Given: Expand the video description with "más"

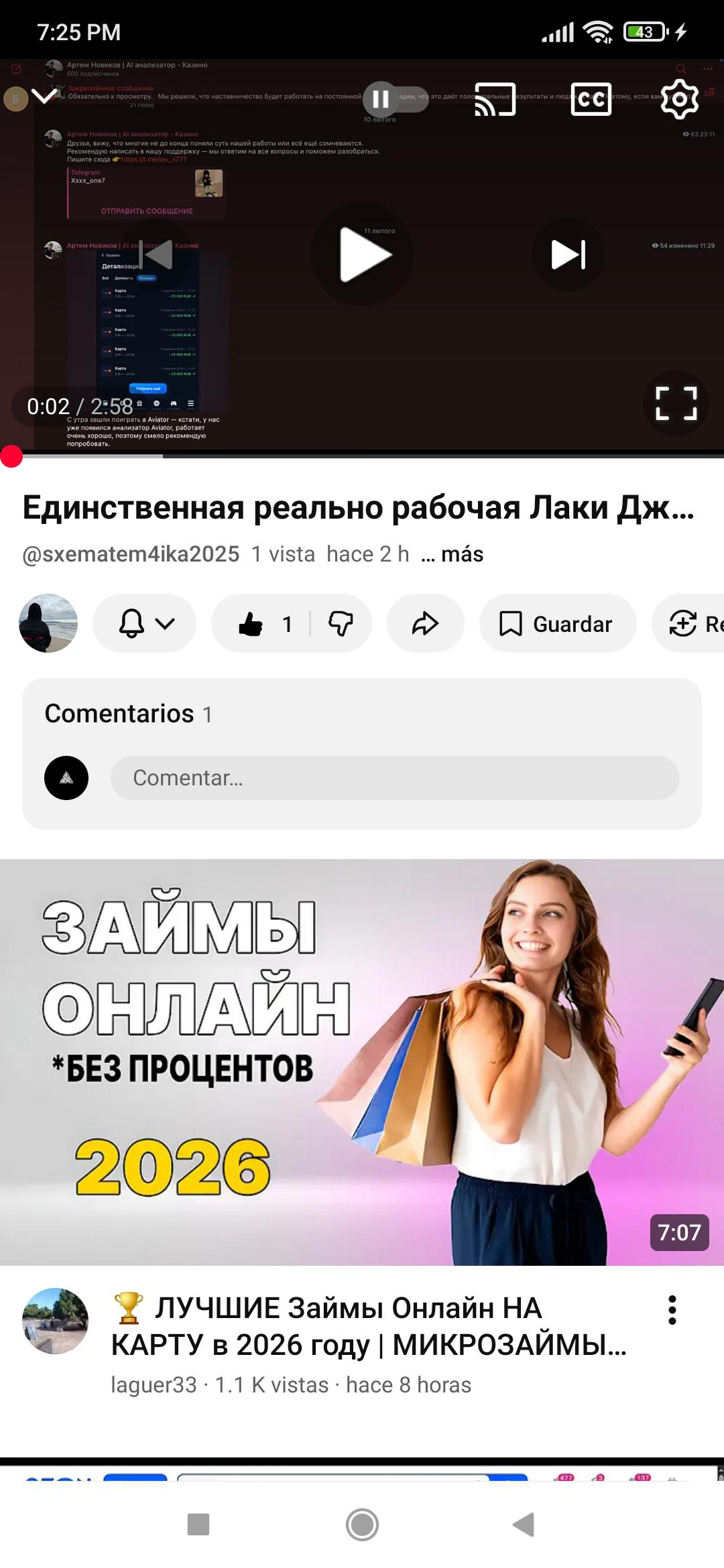Looking at the screenshot, I should (452, 554).
